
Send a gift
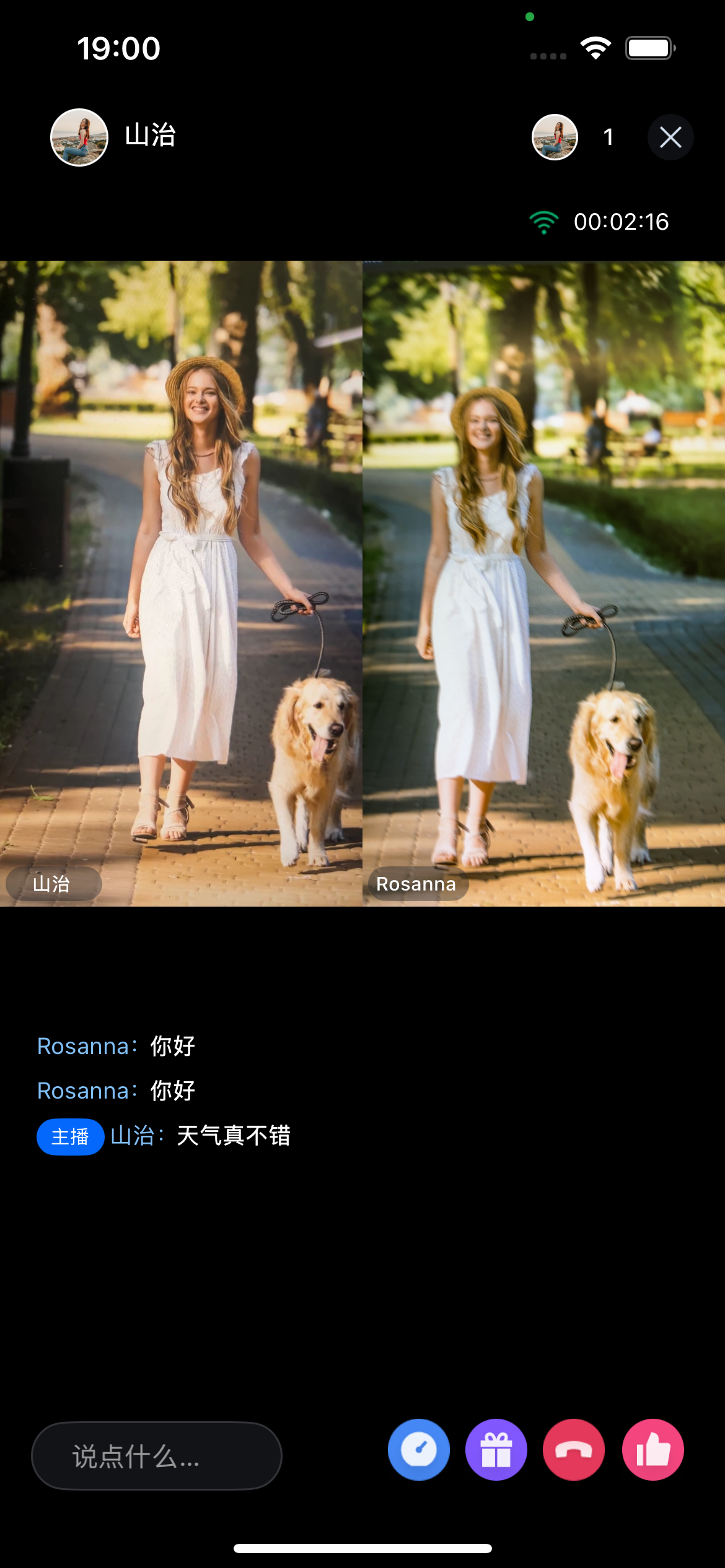[x=496, y=1450]
